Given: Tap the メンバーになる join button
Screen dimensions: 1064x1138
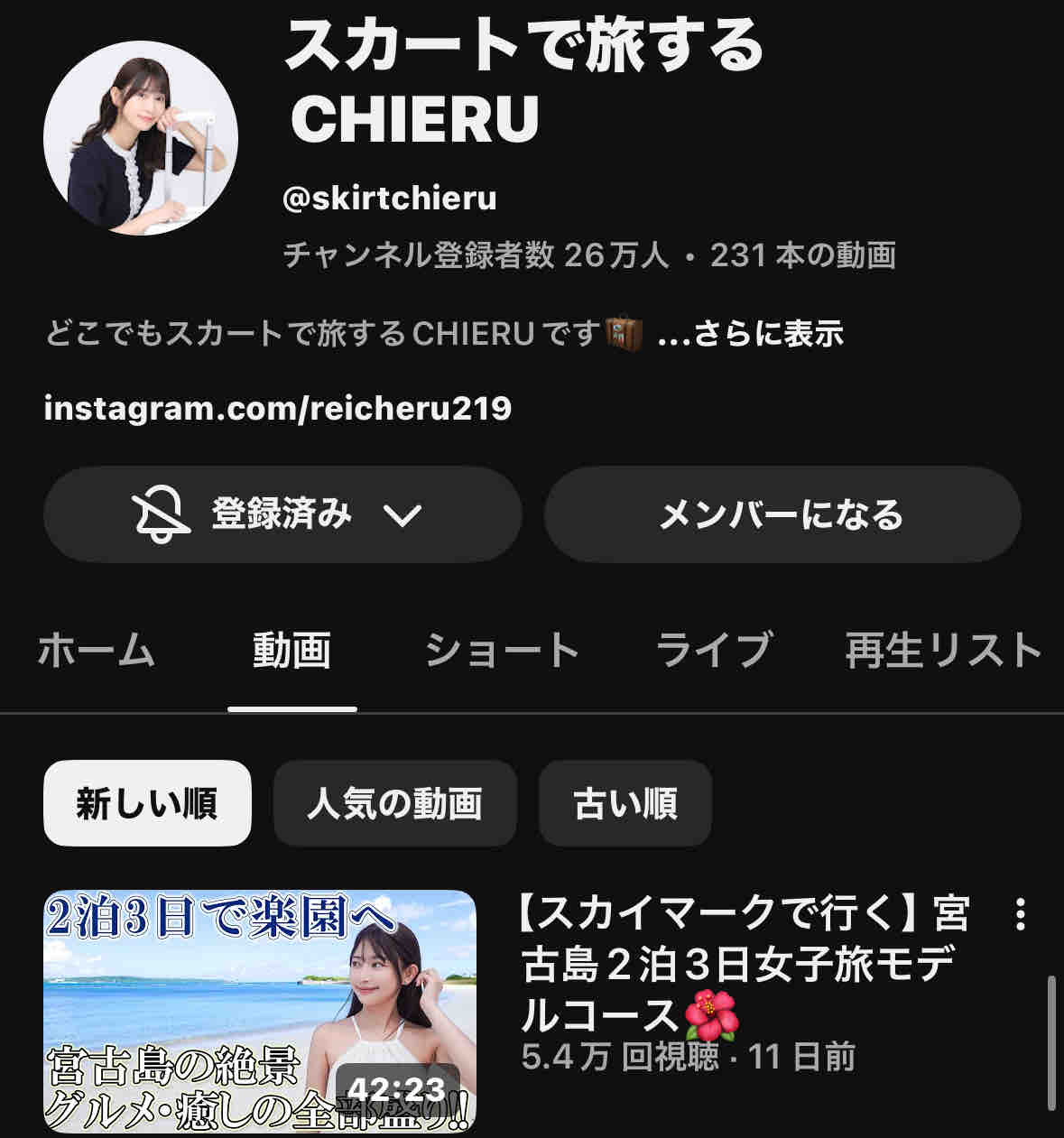Looking at the screenshot, I should 782,514.
